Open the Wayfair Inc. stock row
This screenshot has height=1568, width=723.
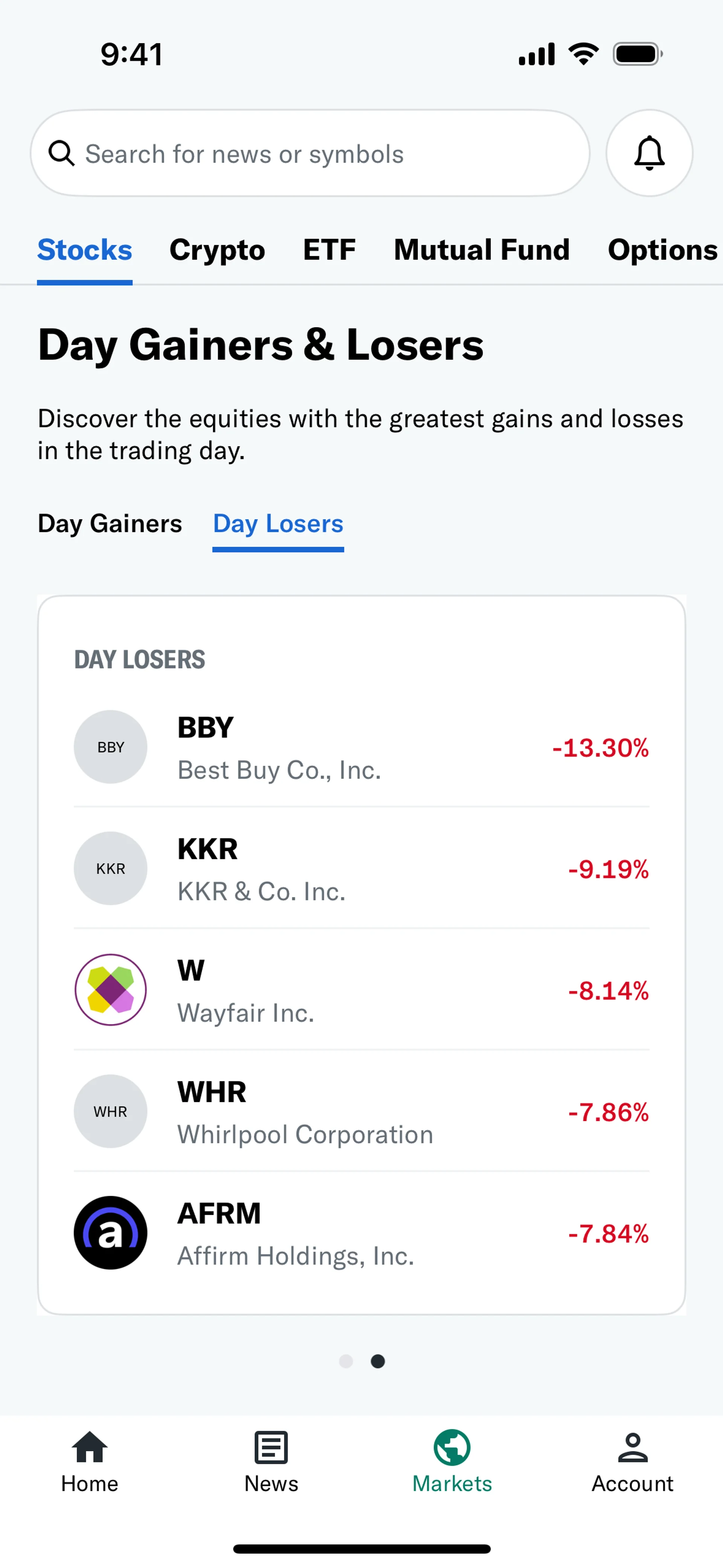(361, 990)
